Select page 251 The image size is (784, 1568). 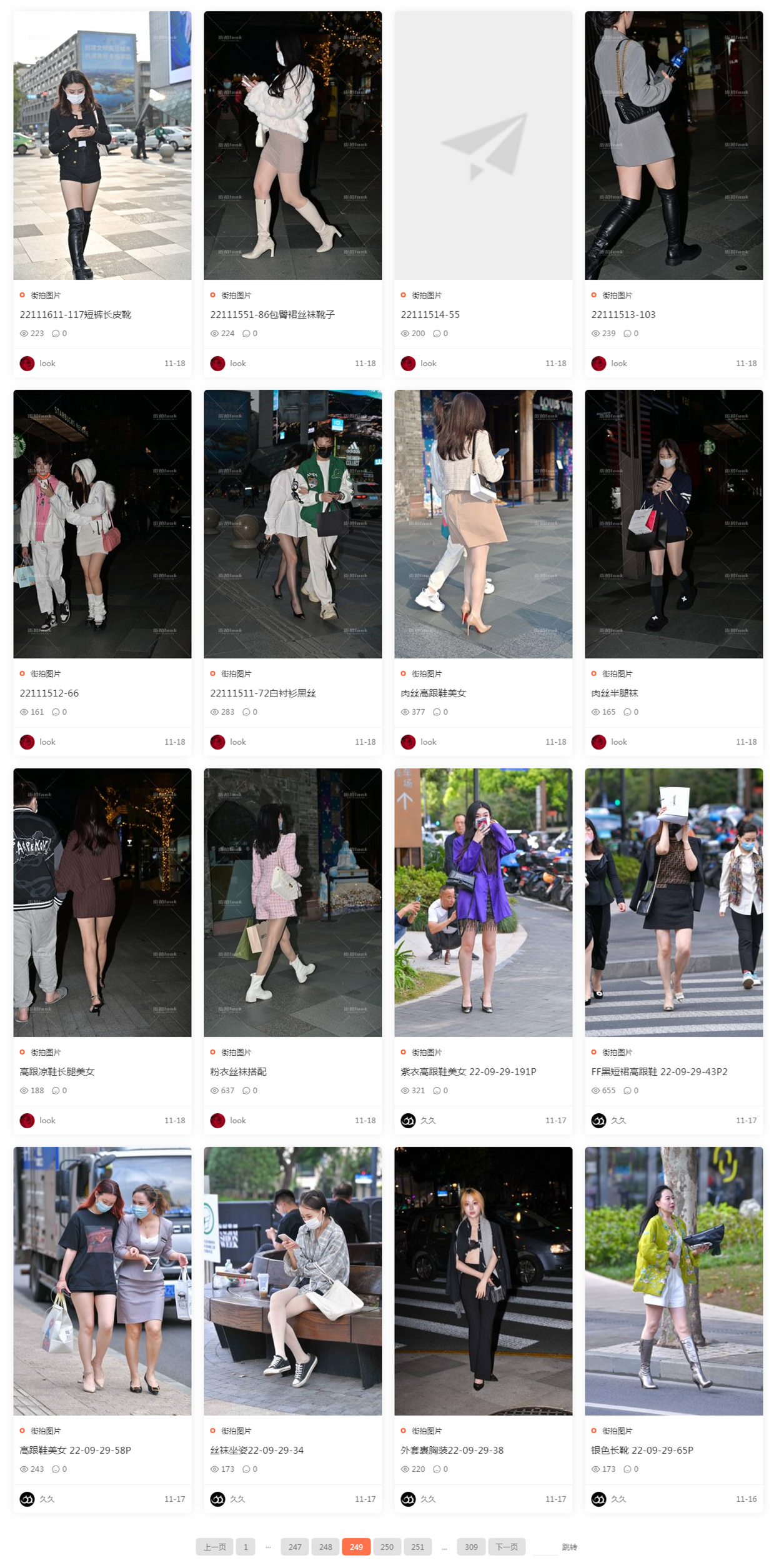[417, 1547]
